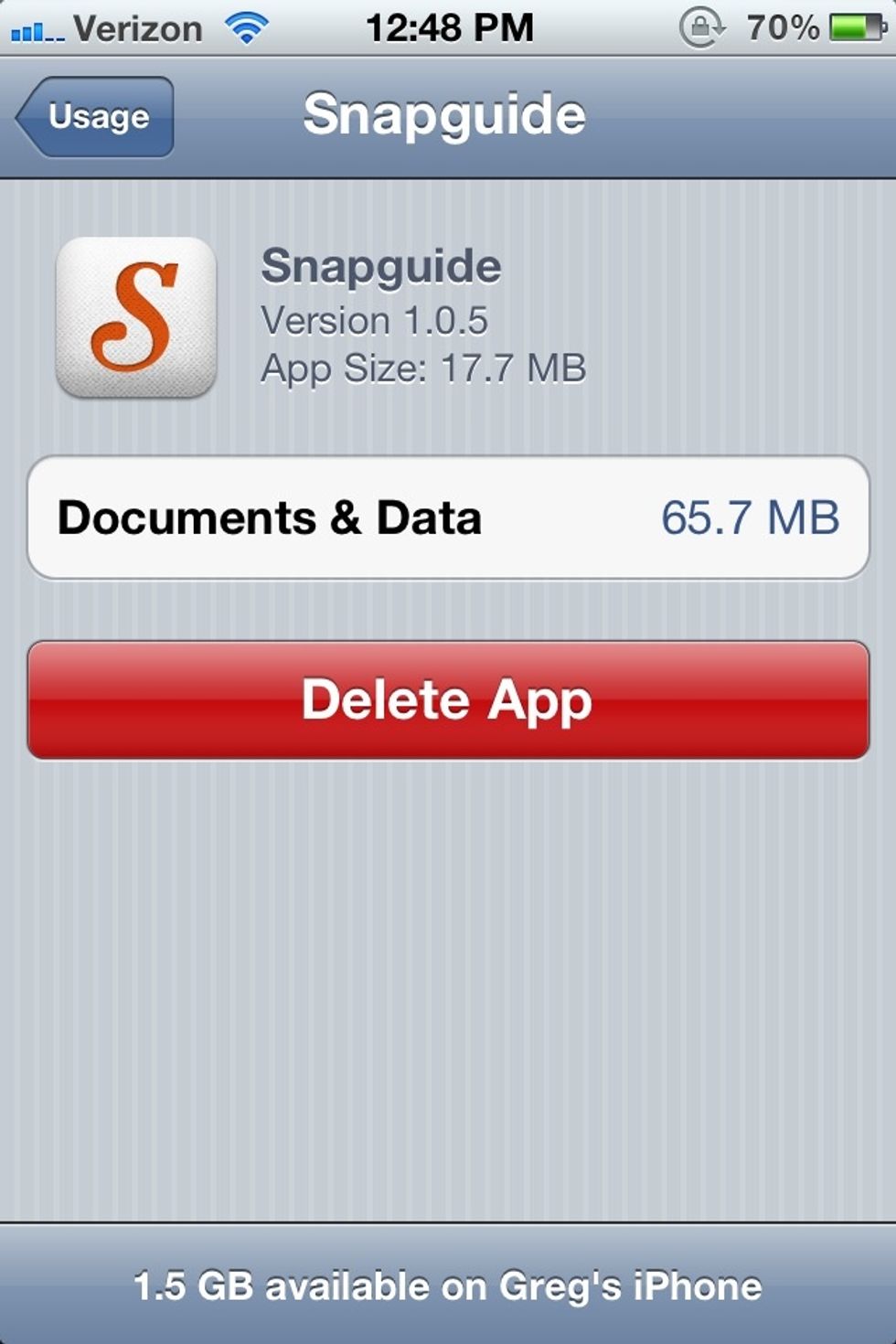Tap the Documents & Data label text
The height and width of the screenshot is (1344, 896).
[272, 517]
